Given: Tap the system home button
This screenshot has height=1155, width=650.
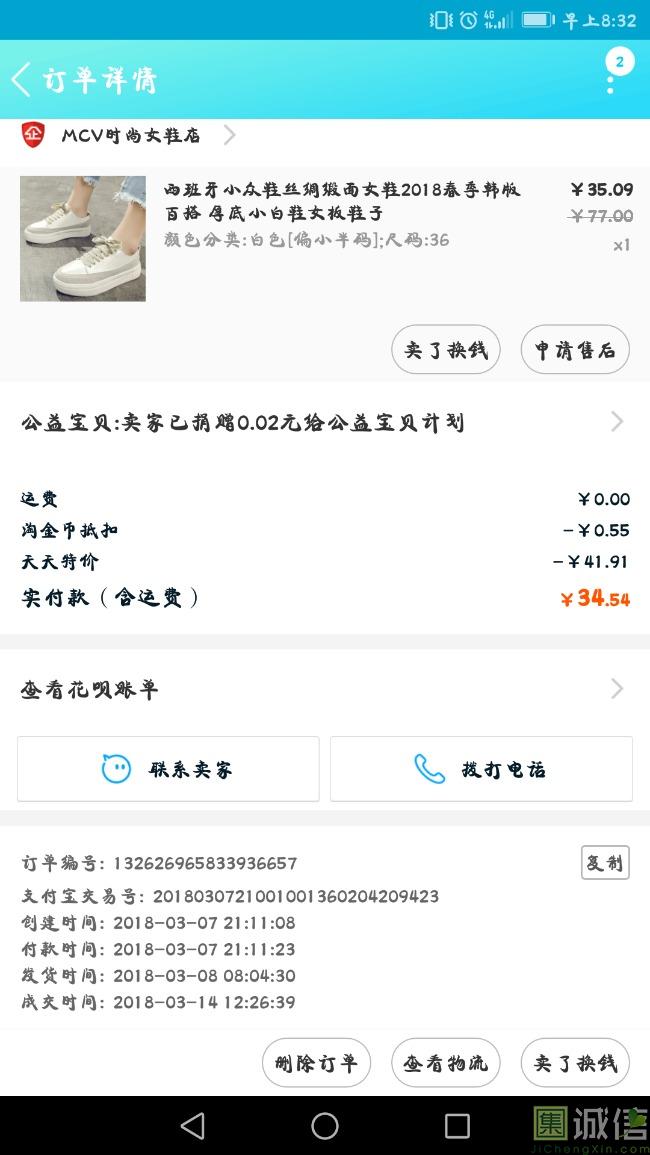Looking at the screenshot, I should (325, 1126).
